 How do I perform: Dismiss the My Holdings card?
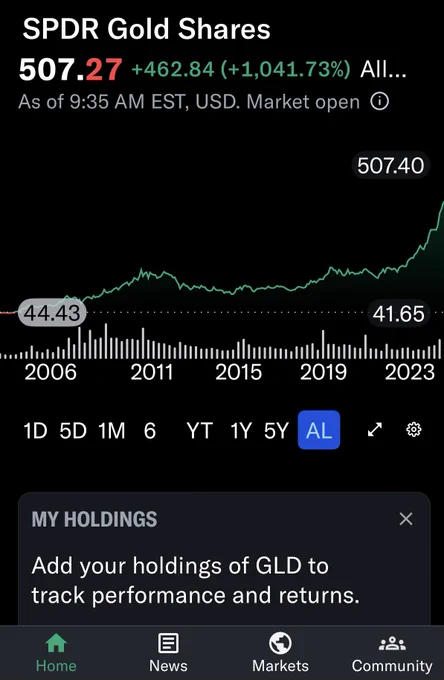[x=406, y=519]
